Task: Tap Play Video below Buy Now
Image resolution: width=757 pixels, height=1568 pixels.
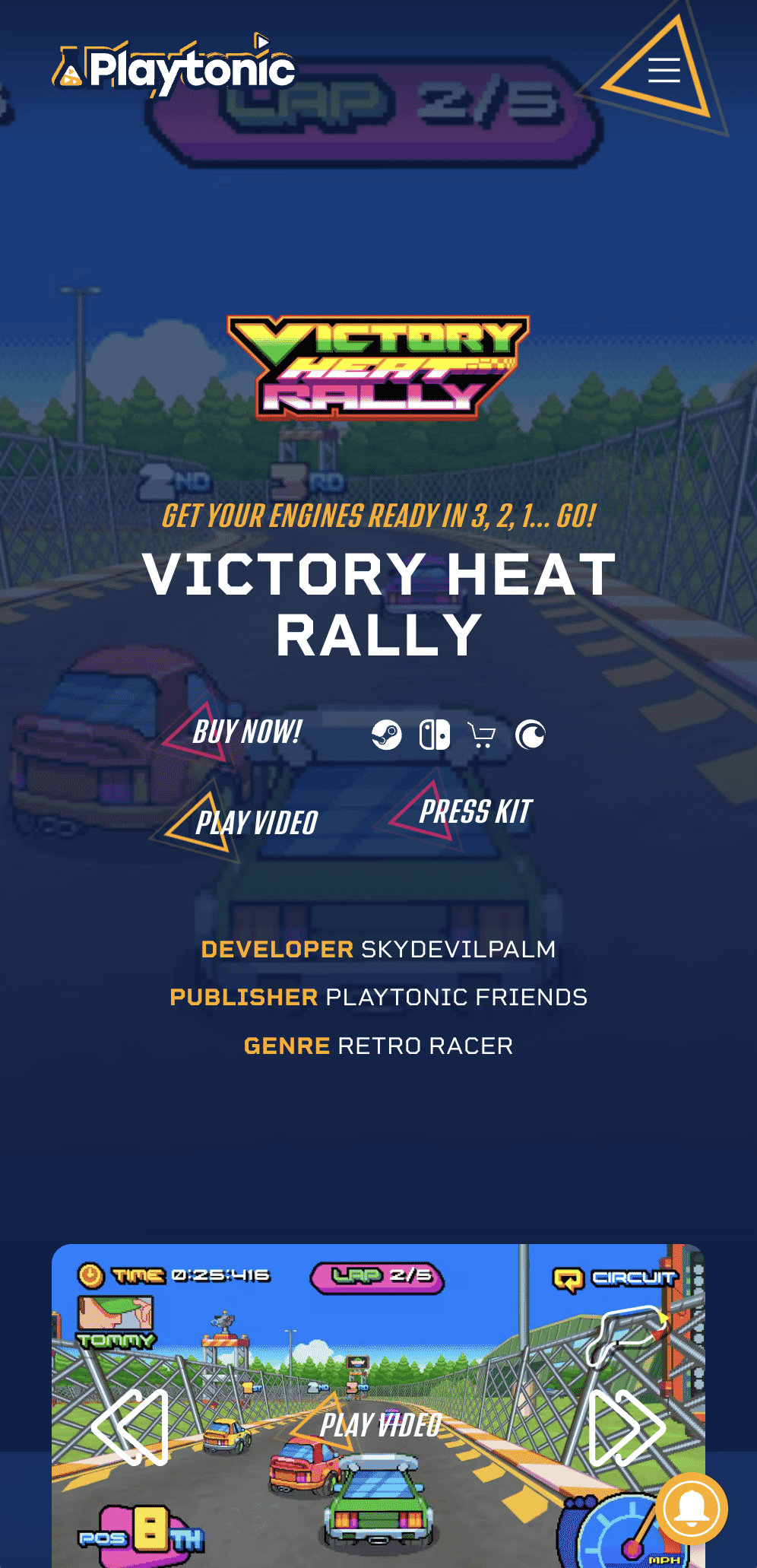Action: point(256,823)
